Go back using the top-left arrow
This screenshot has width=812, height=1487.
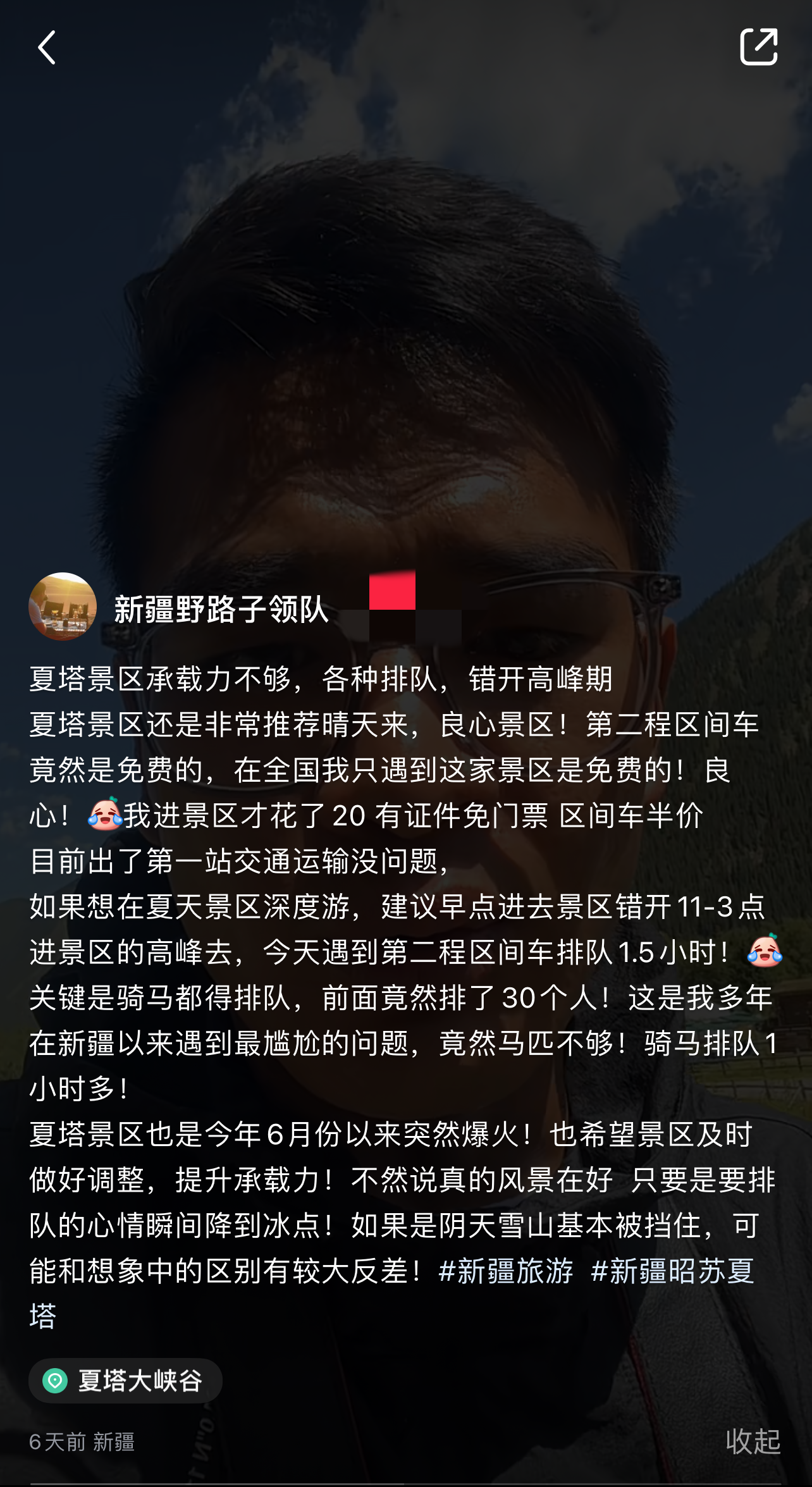click(x=47, y=47)
